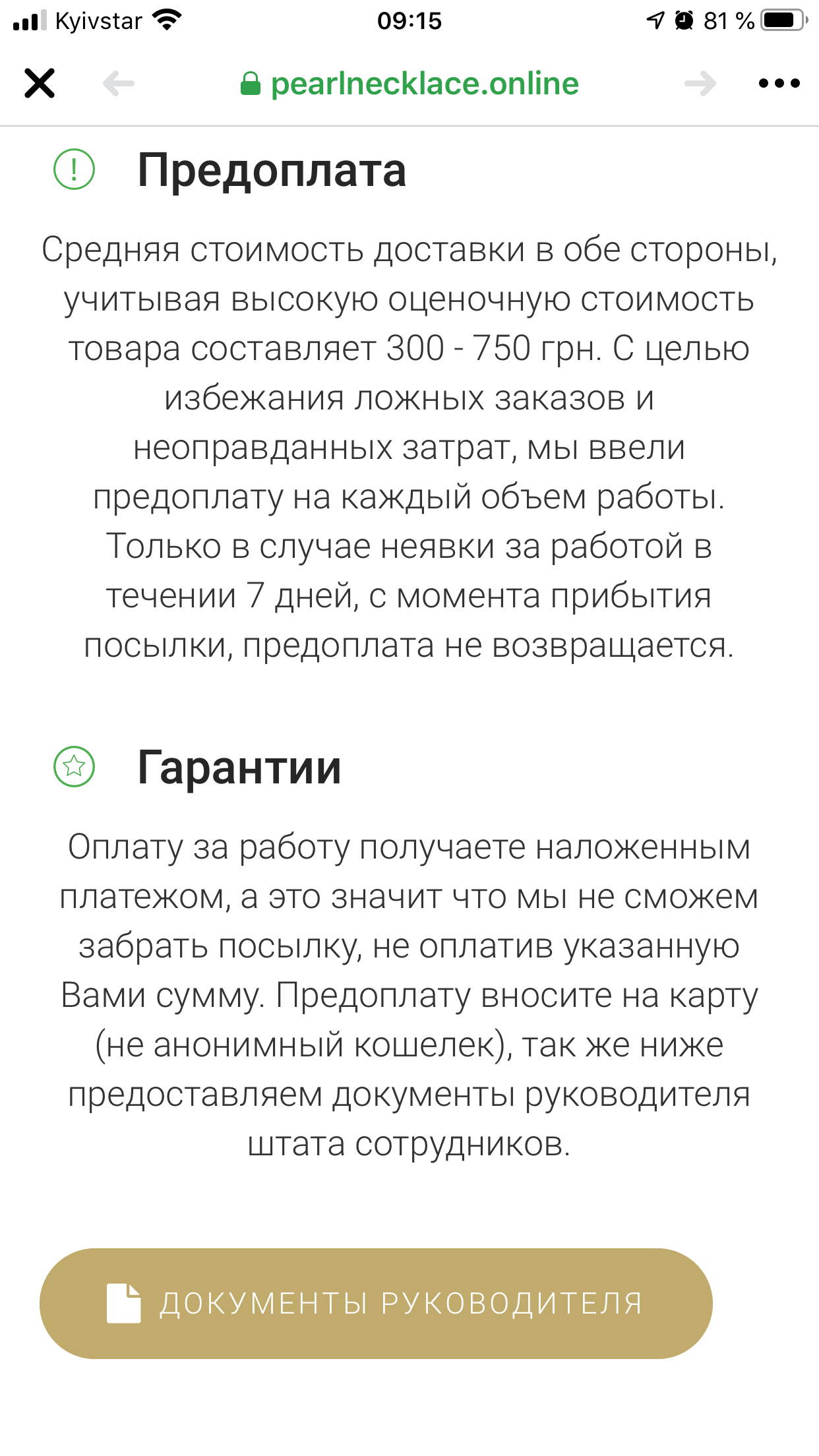Click the clock showing 09:15
The image size is (819, 1456).
click(x=409, y=19)
